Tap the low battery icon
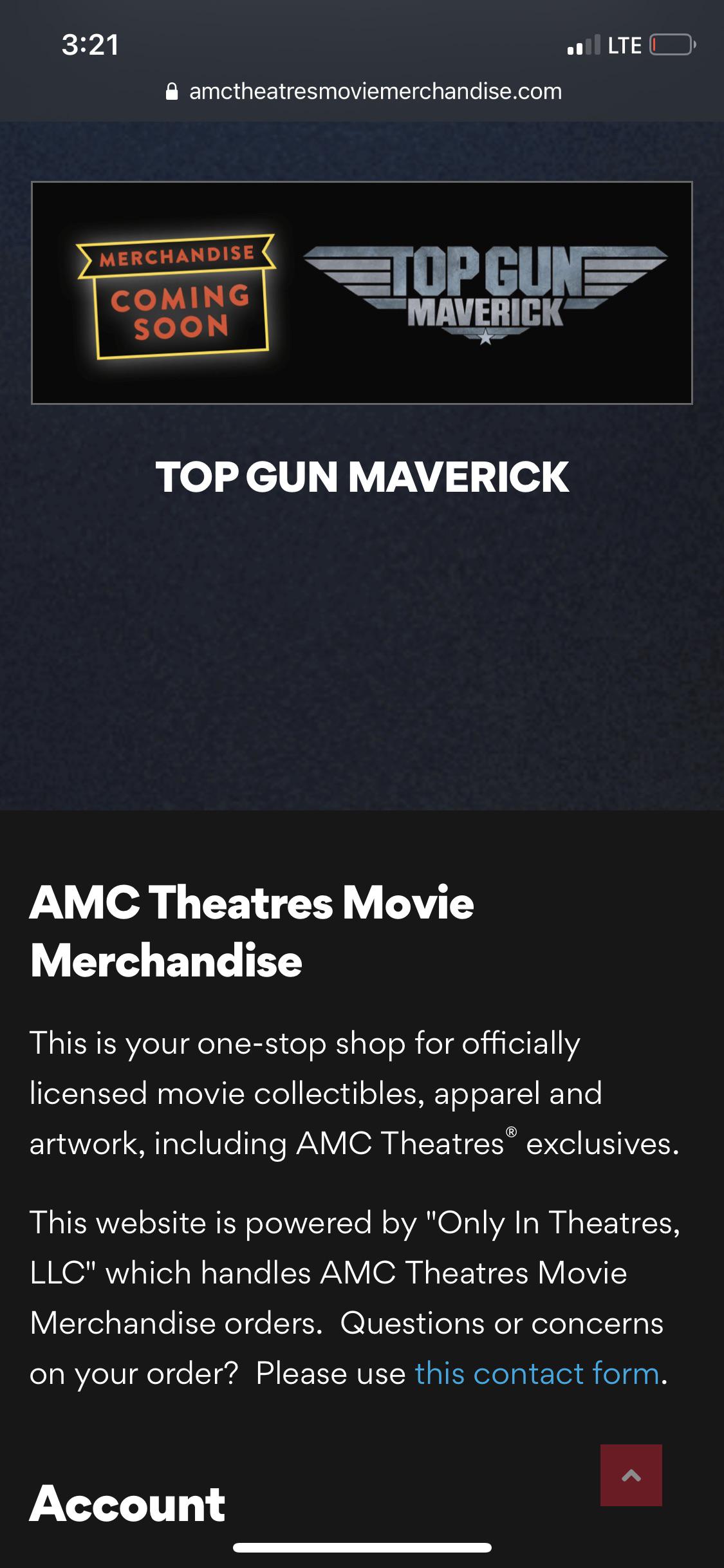724x1568 pixels. [671, 45]
